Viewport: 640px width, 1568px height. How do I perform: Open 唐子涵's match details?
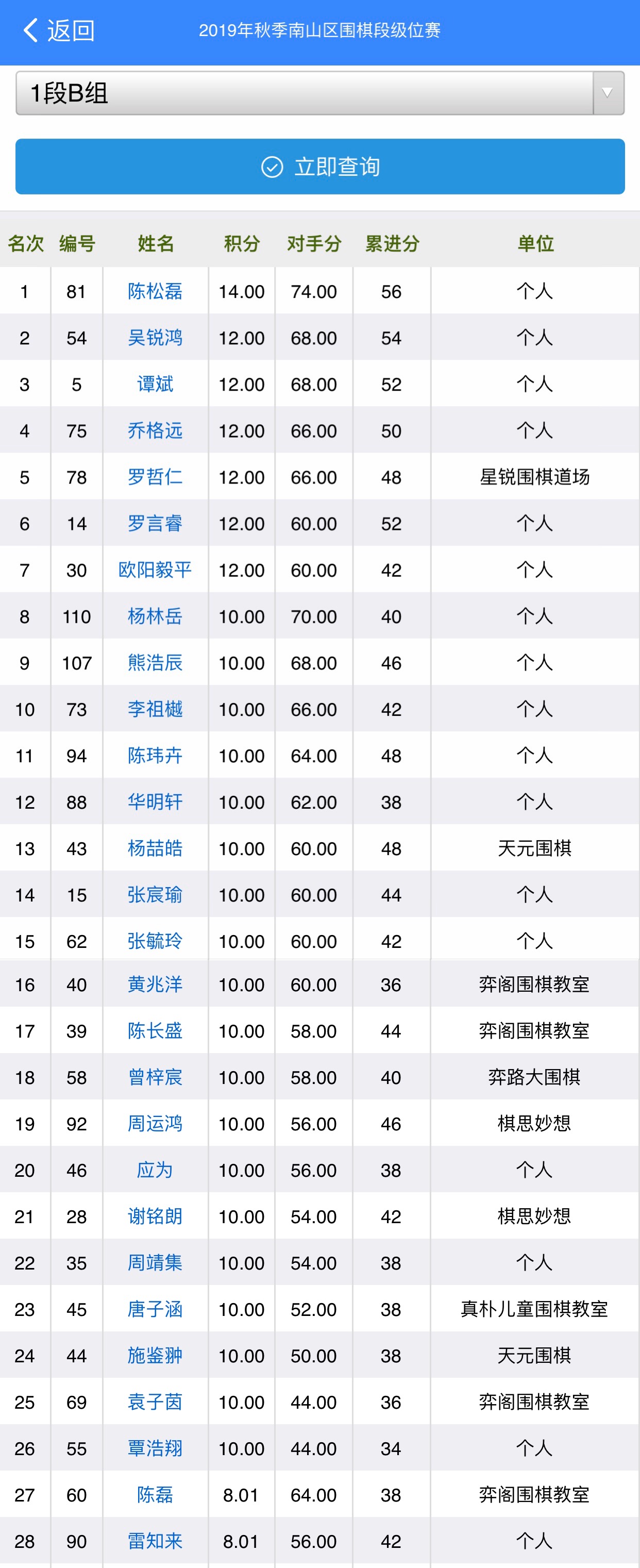click(155, 1309)
